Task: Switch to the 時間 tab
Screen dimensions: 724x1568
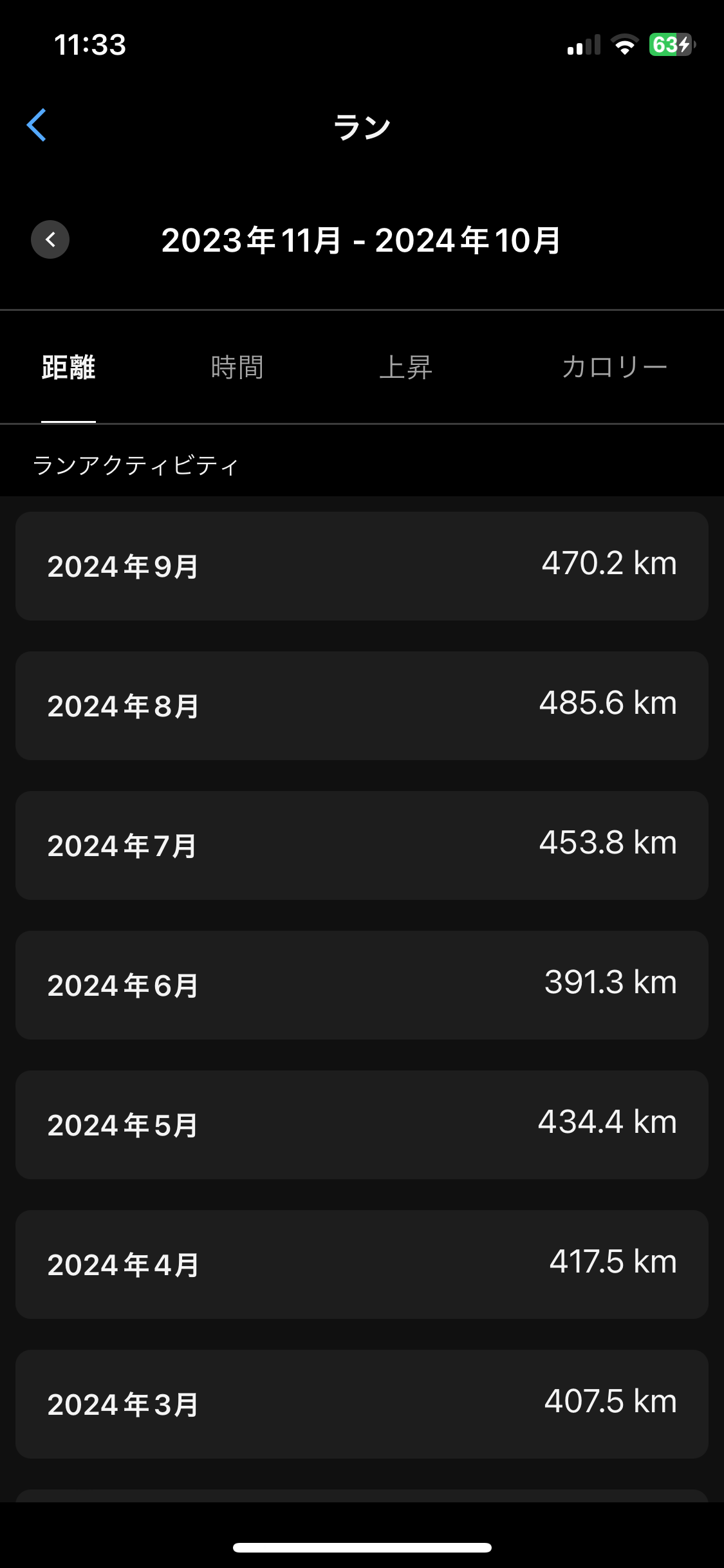Action: coord(237,368)
